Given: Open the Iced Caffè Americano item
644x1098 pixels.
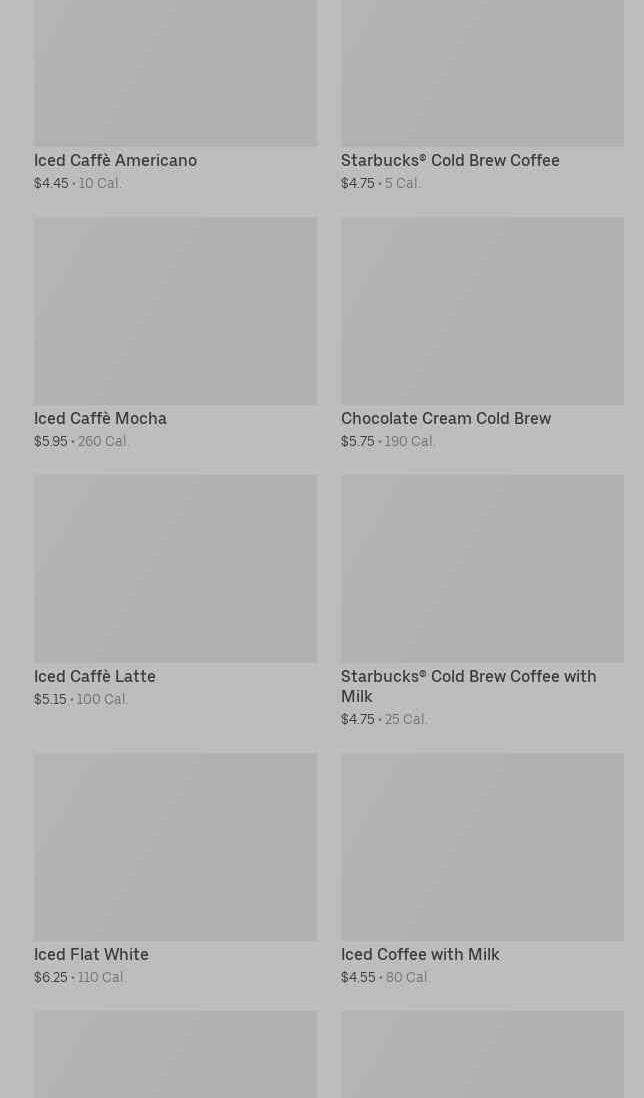Looking at the screenshot, I should tap(175, 95).
